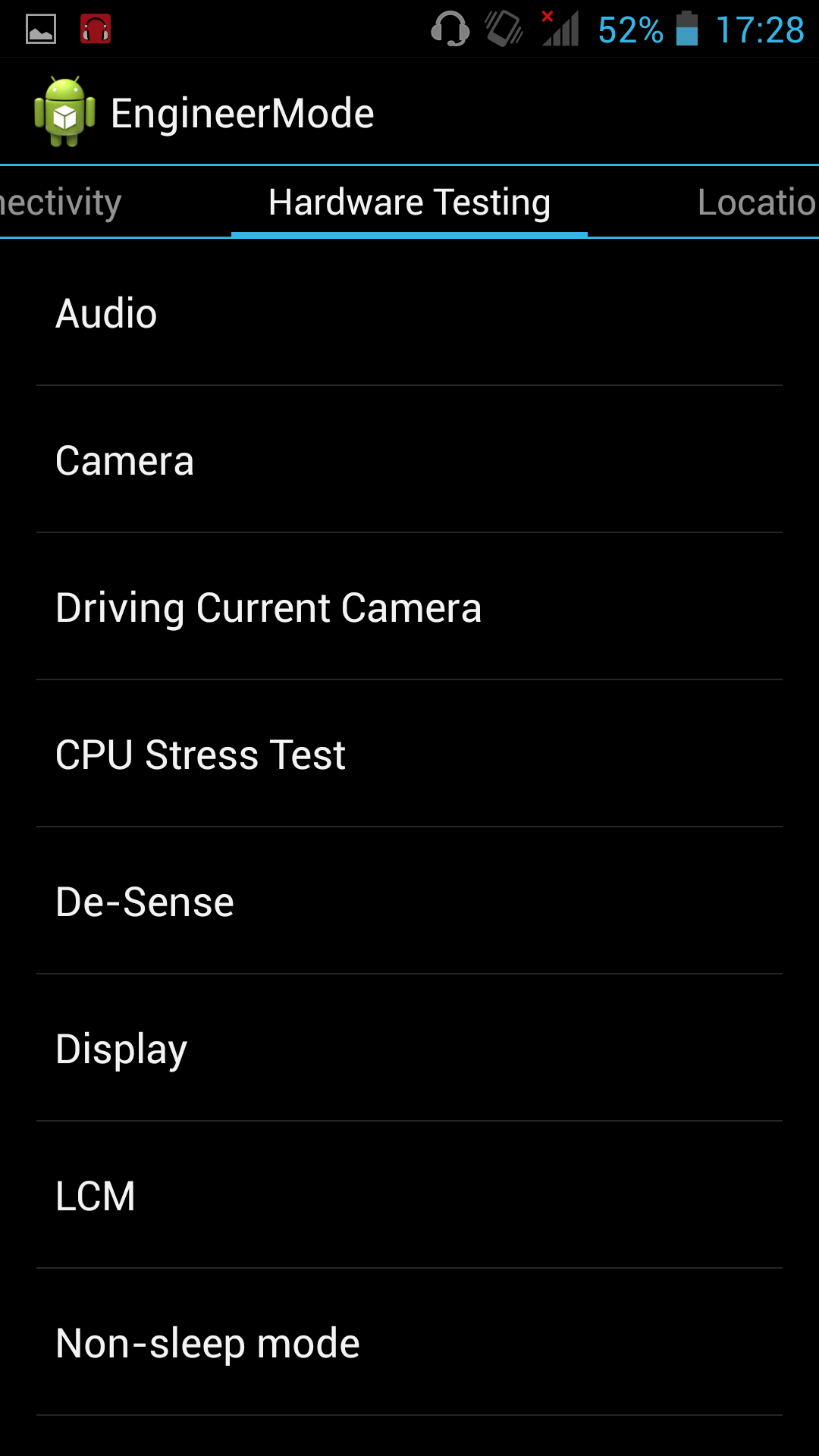Image resolution: width=819 pixels, height=1456 pixels.
Task: Switch to the Location tab
Action: click(755, 202)
